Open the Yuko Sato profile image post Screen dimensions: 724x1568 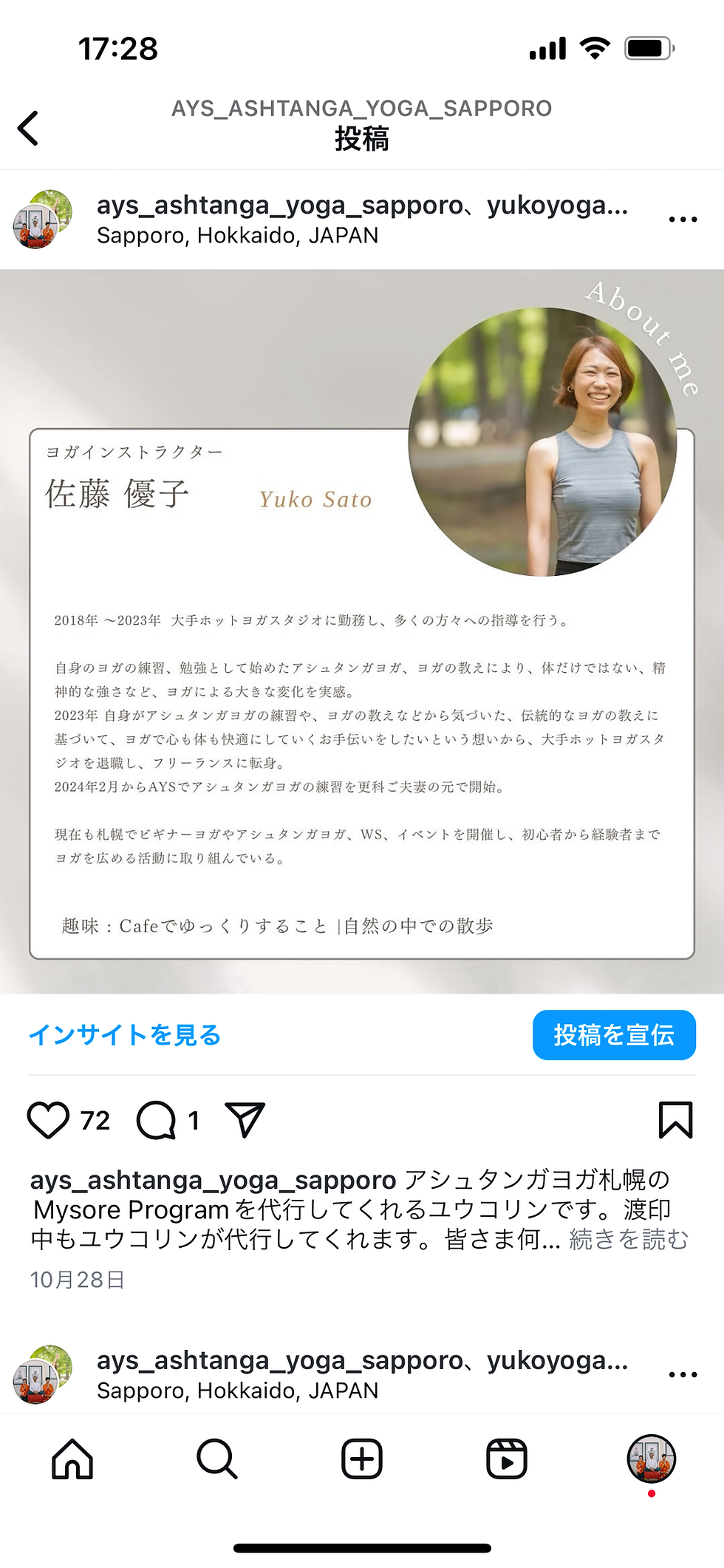(x=362, y=631)
